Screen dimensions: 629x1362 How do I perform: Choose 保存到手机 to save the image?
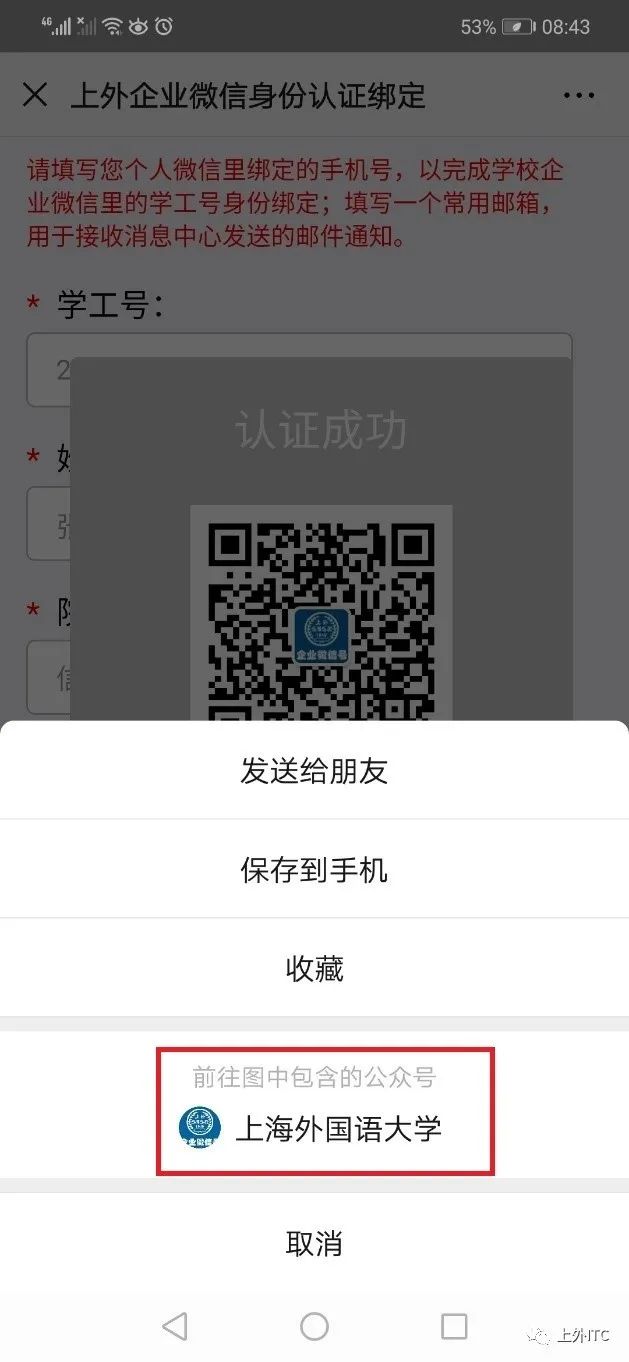click(x=314, y=870)
